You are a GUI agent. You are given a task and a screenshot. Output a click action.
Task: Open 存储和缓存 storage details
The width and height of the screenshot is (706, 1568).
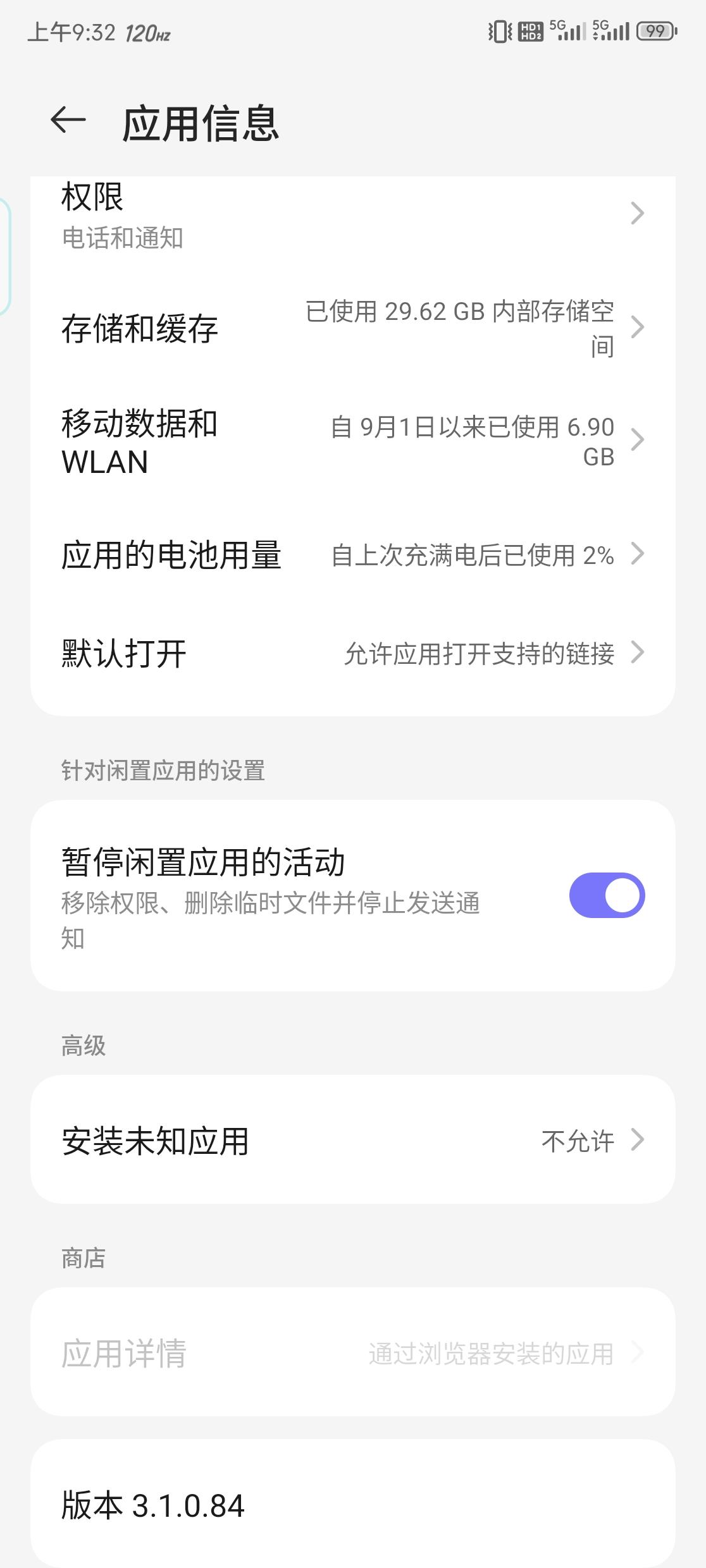[353, 329]
